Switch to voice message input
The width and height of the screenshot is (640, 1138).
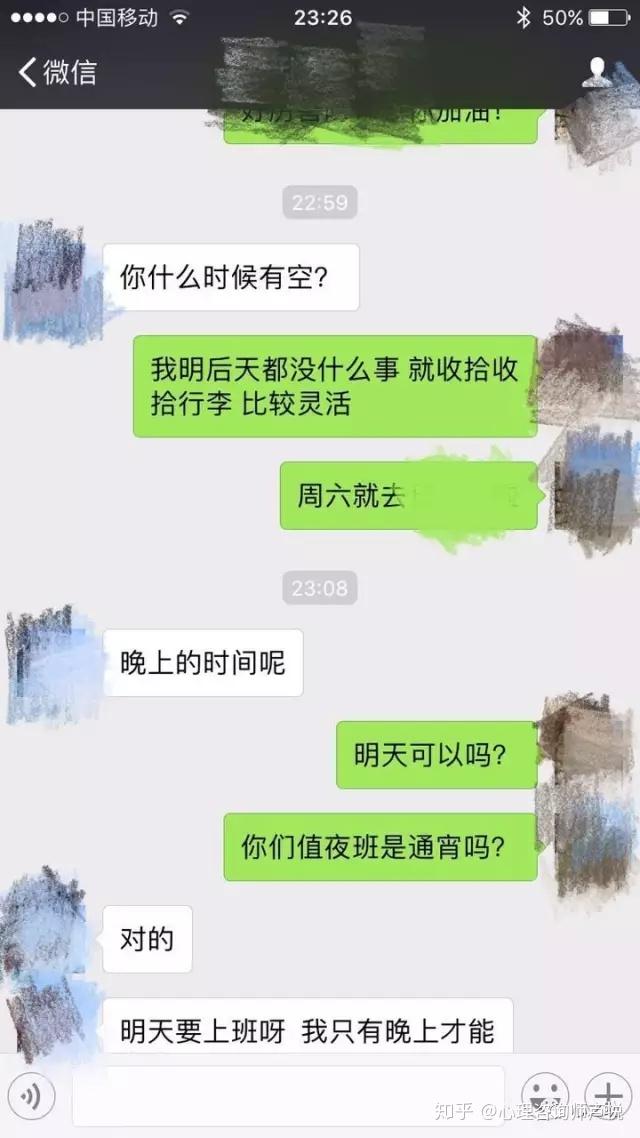pos(30,1094)
